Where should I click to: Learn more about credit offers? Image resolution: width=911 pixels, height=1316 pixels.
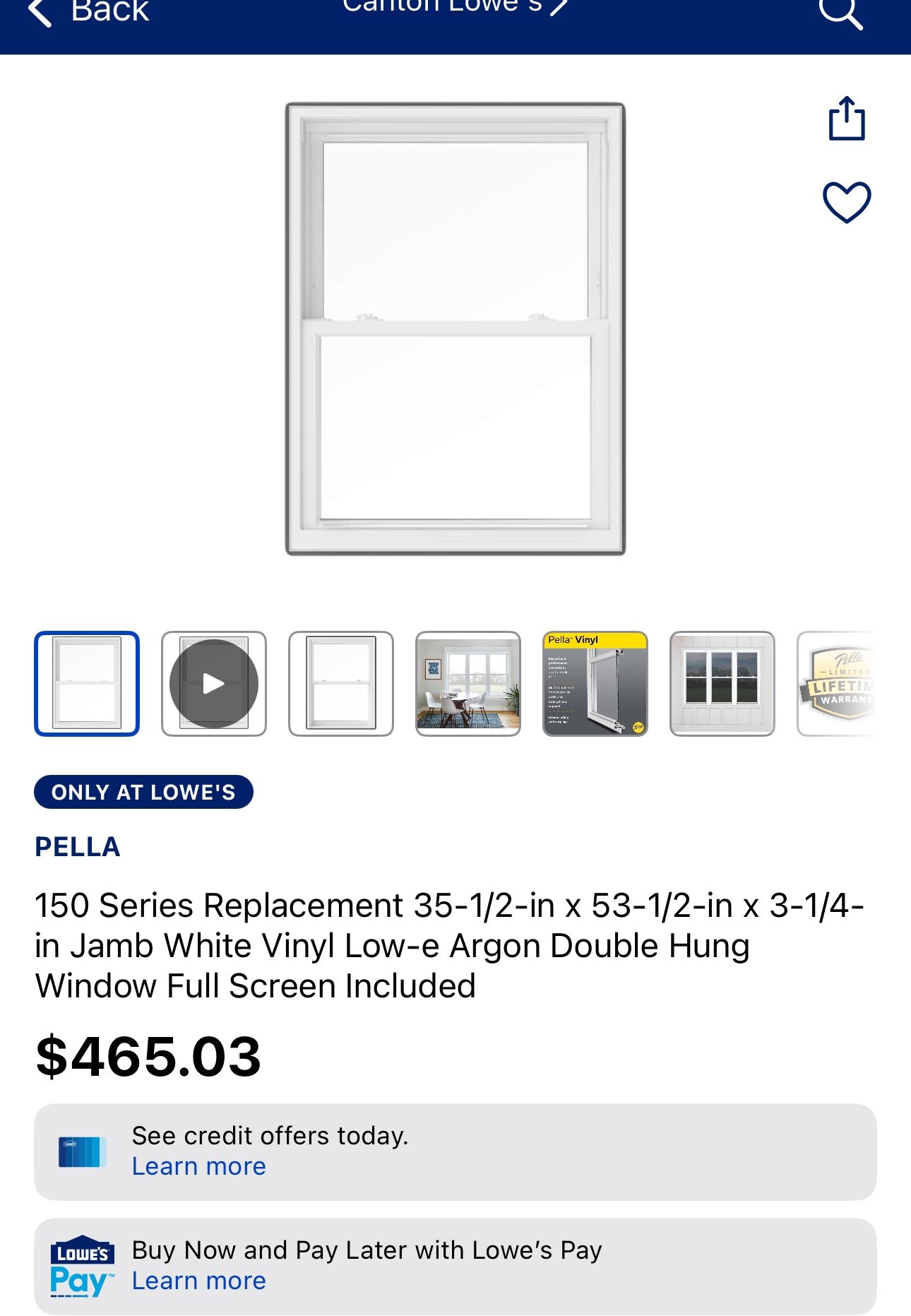[199, 1166]
